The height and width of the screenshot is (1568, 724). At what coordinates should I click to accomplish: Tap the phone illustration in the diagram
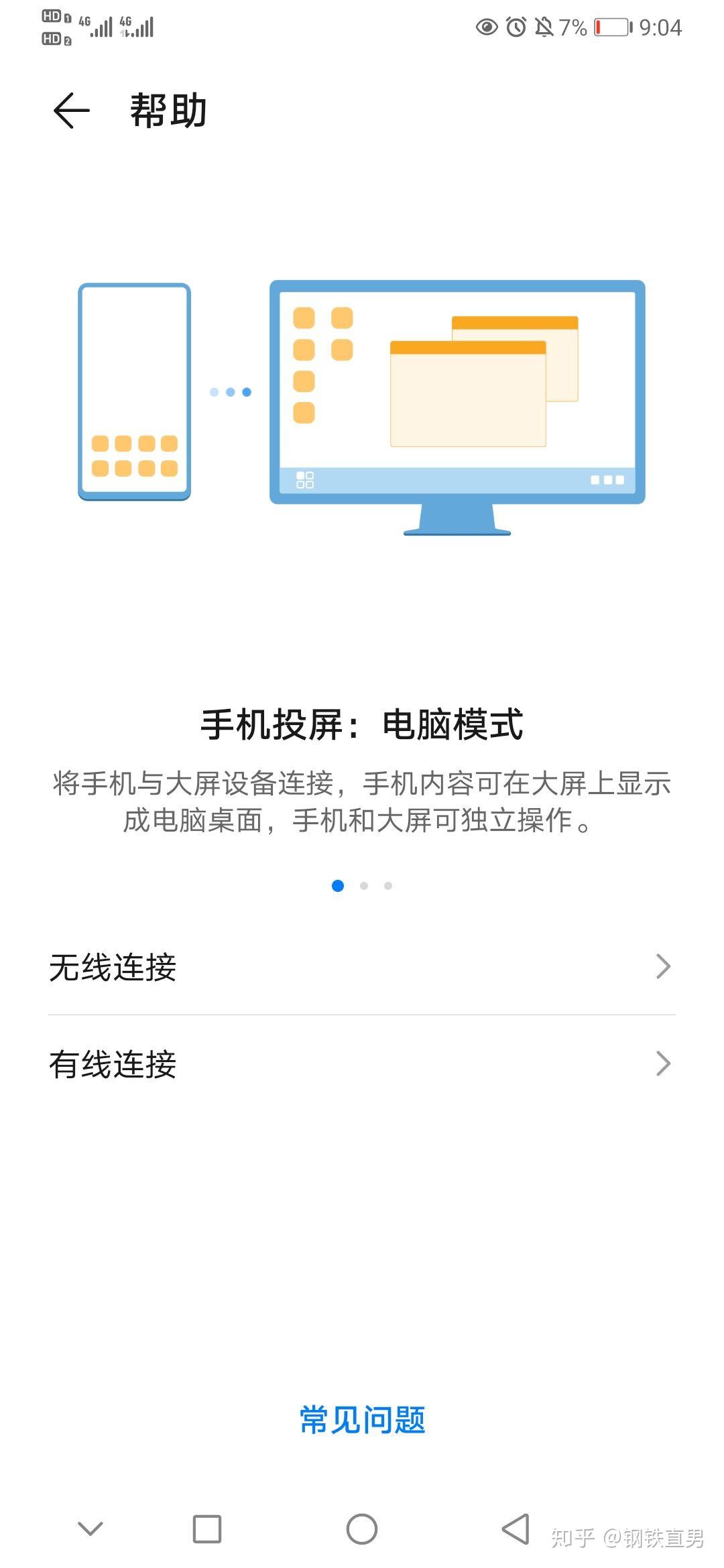pyautogui.click(x=136, y=392)
